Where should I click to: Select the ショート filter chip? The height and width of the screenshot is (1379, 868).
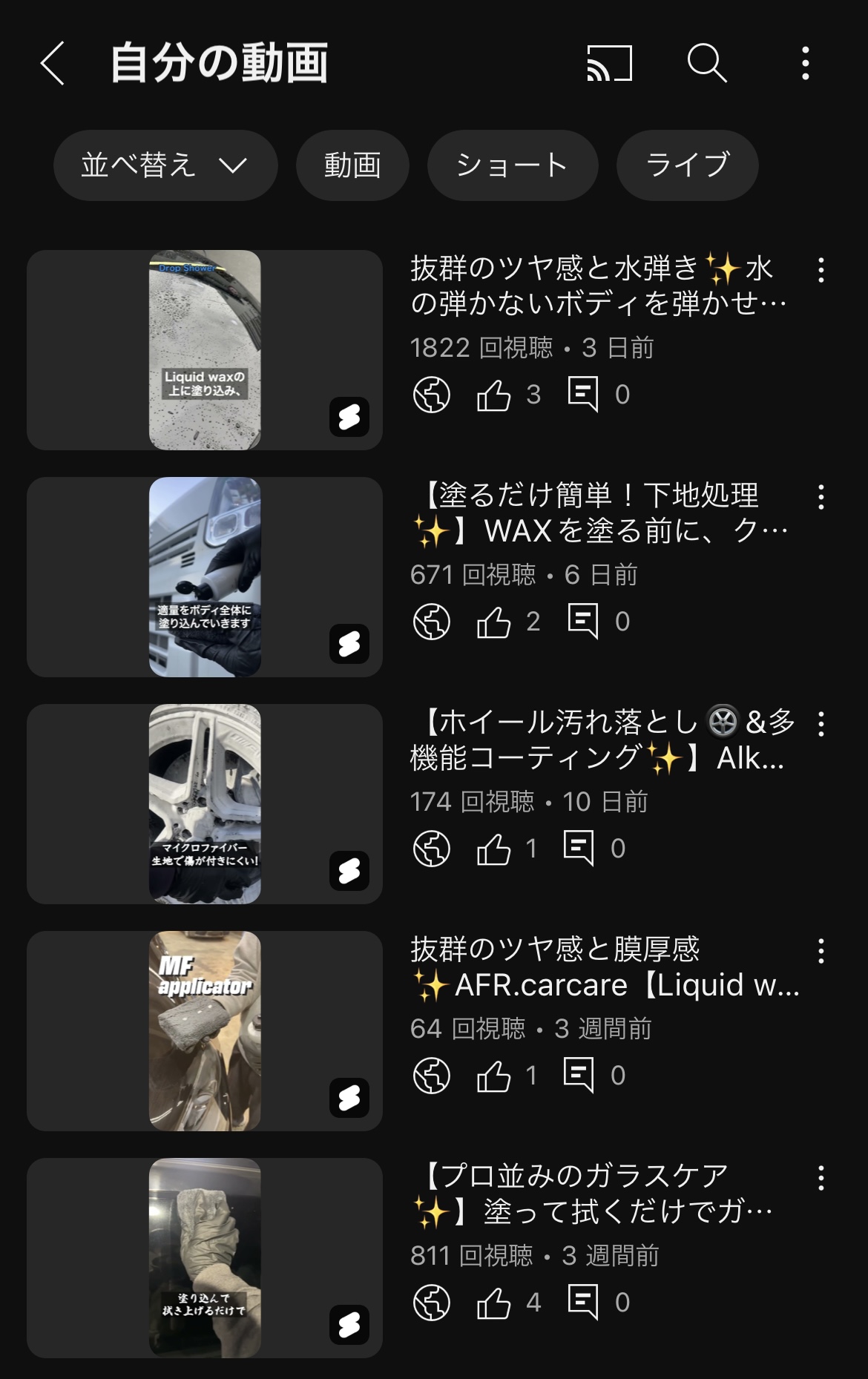coord(512,165)
